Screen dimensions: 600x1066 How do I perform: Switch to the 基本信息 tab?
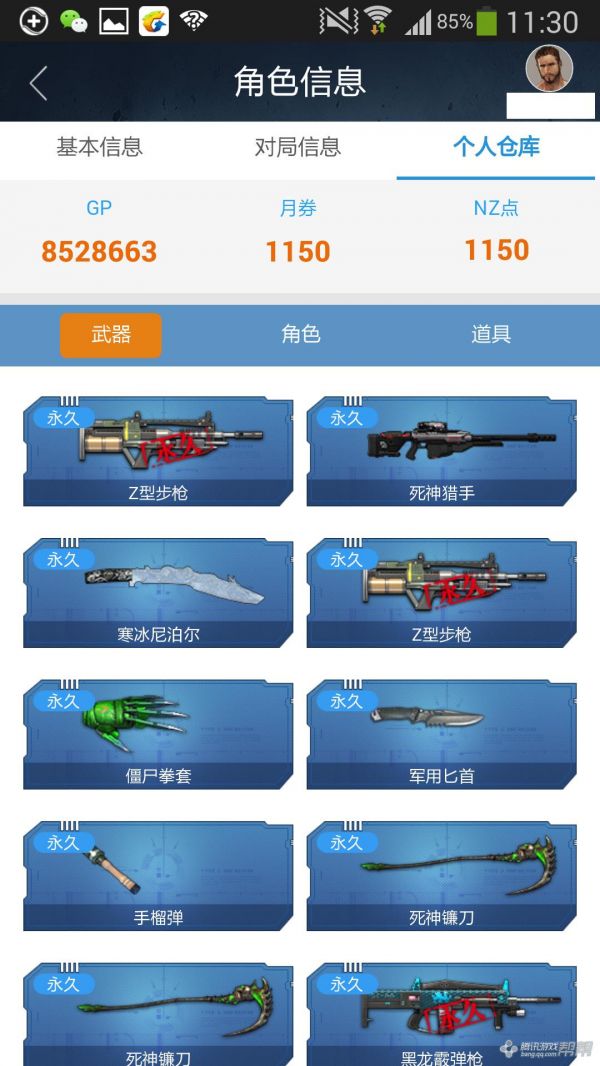[x=99, y=147]
